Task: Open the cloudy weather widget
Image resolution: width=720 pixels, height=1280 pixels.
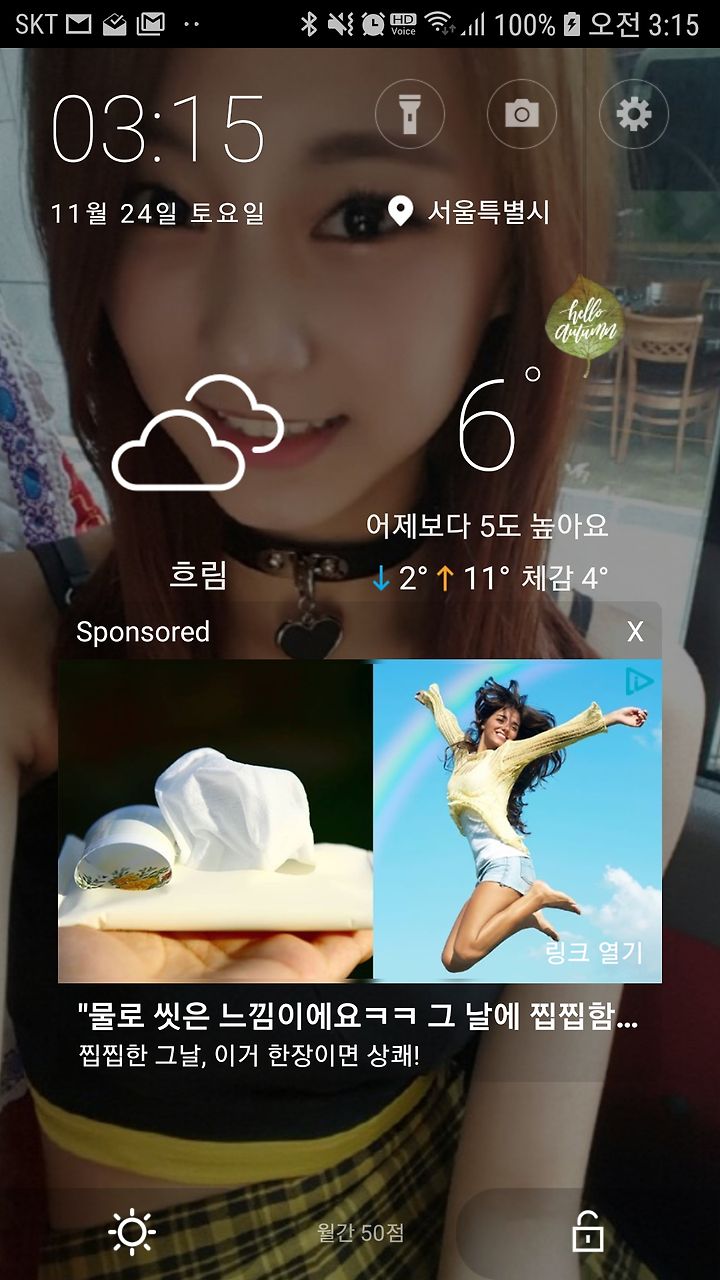Action: (198, 432)
